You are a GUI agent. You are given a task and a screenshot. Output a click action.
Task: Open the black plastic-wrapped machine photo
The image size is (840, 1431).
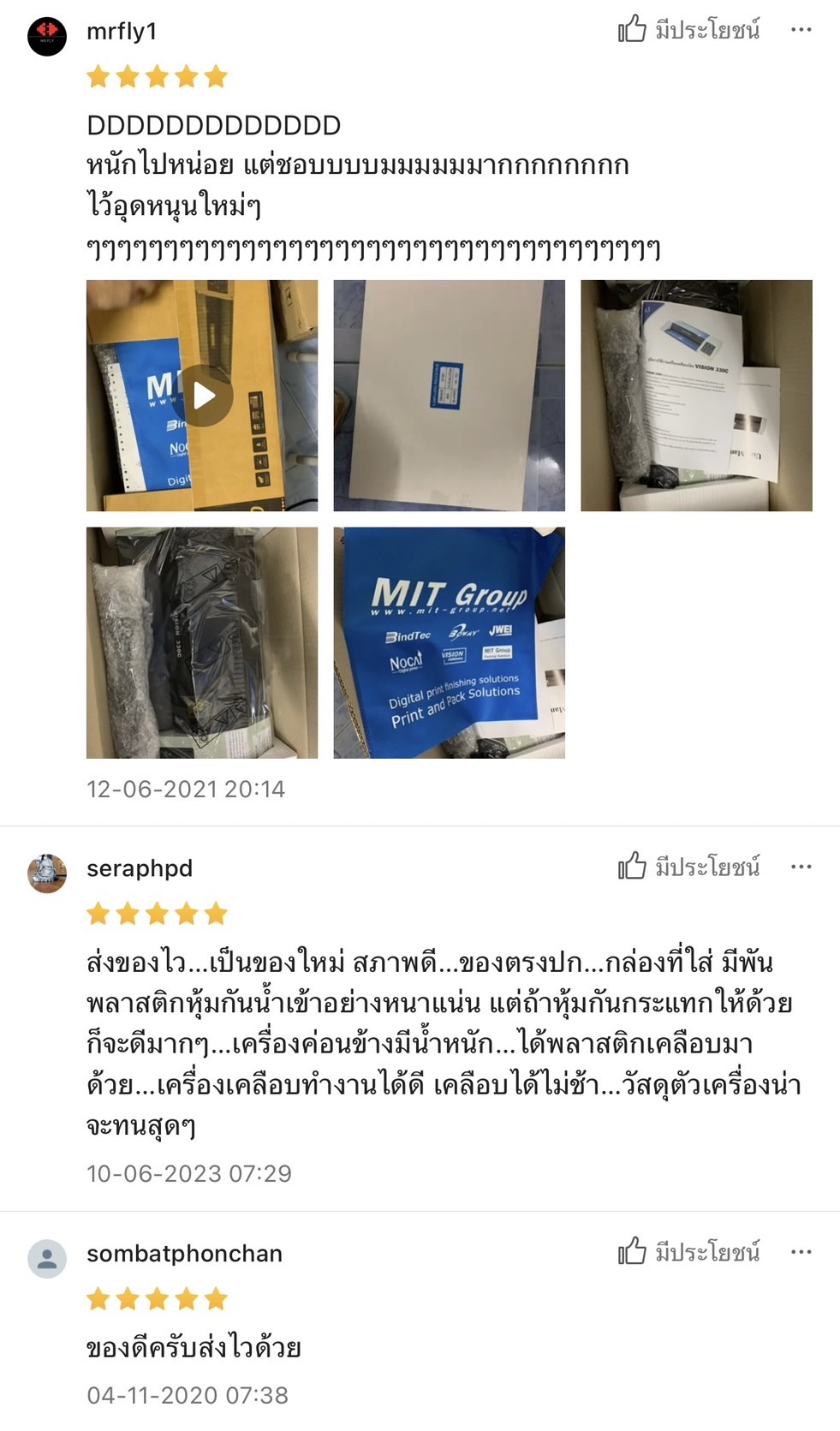coord(202,643)
